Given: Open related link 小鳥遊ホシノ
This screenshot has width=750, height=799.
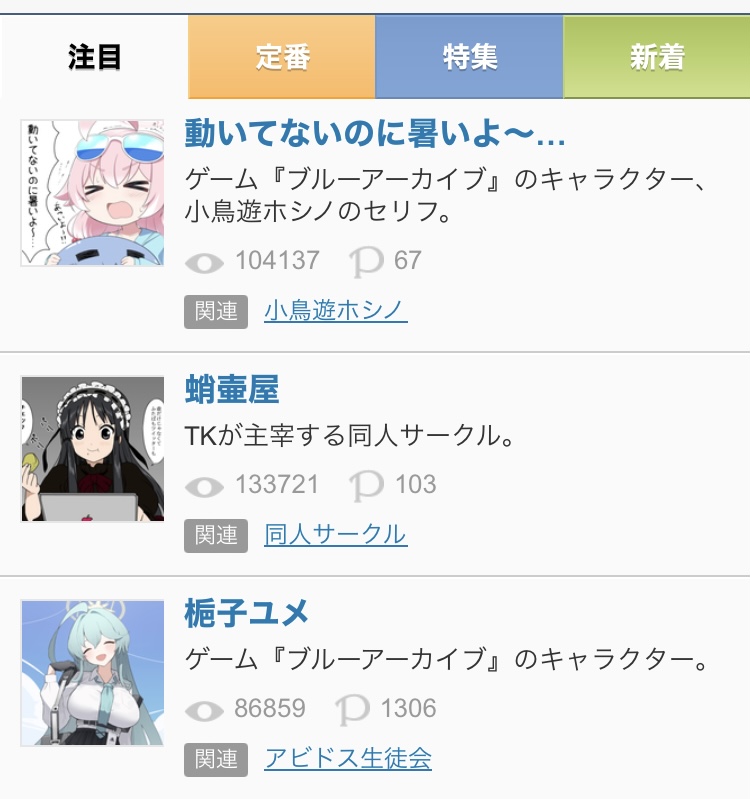Looking at the screenshot, I should pyautogui.click(x=335, y=311).
